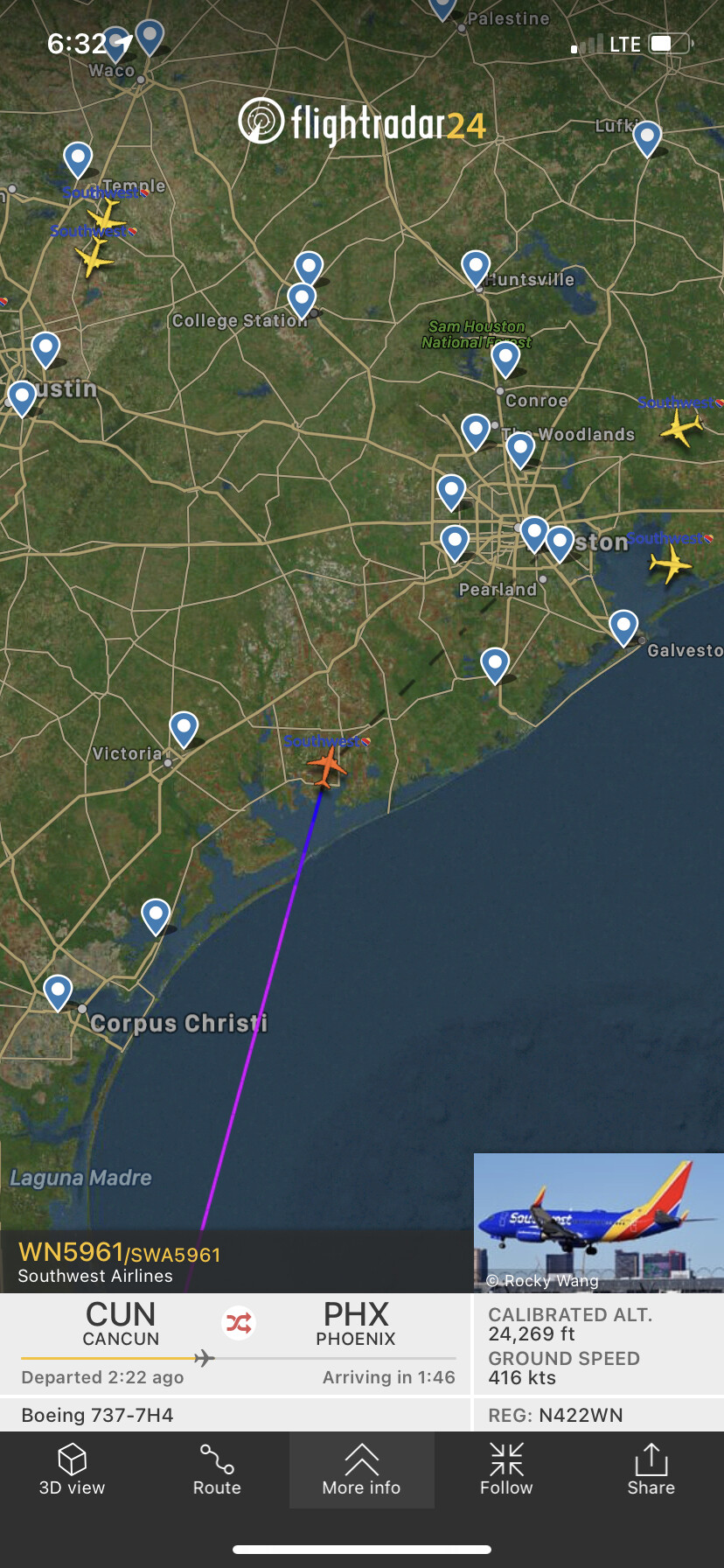Expand More info panel
724x1568 pixels.
361,1470
